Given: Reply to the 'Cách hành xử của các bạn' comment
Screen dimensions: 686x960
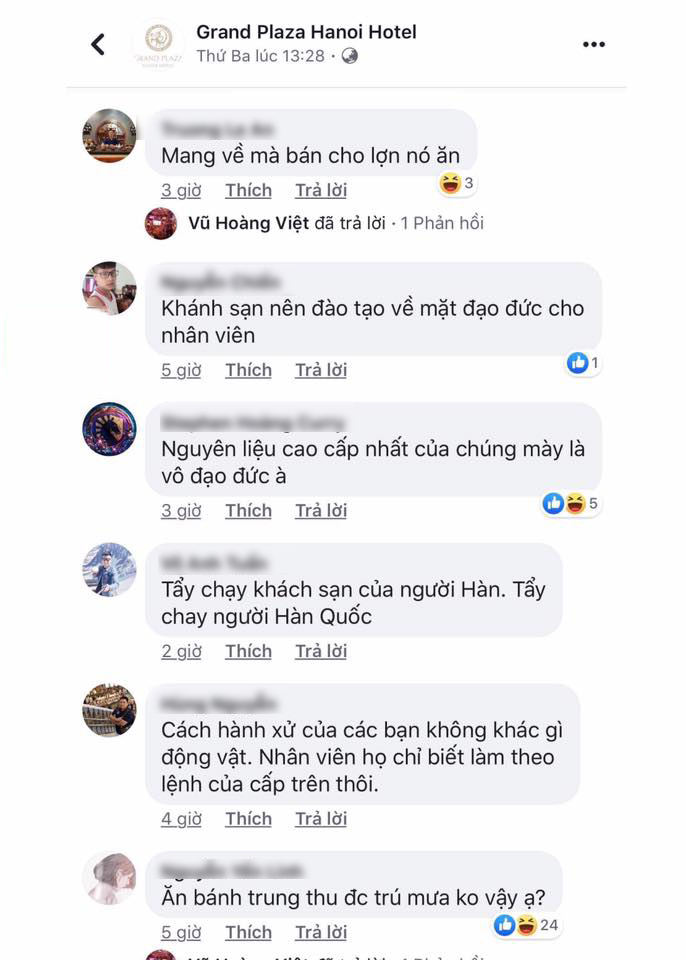Looking at the screenshot, I should coord(320,818).
